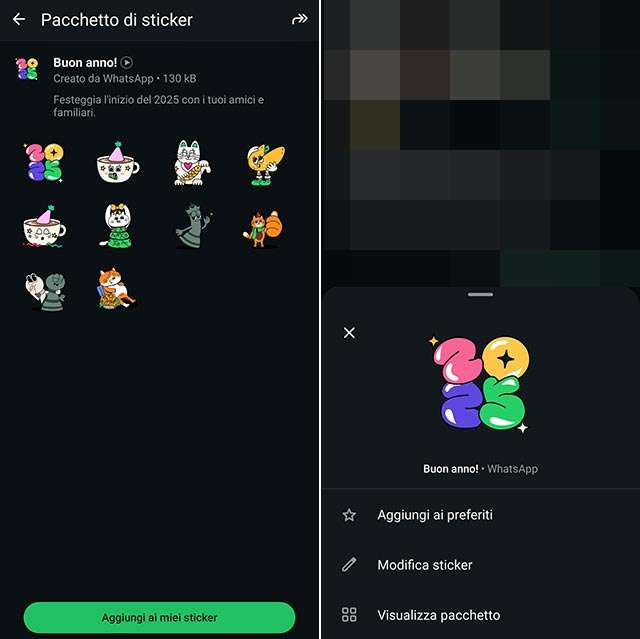Go back from Pacchetto di sticker

coord(19,19)
